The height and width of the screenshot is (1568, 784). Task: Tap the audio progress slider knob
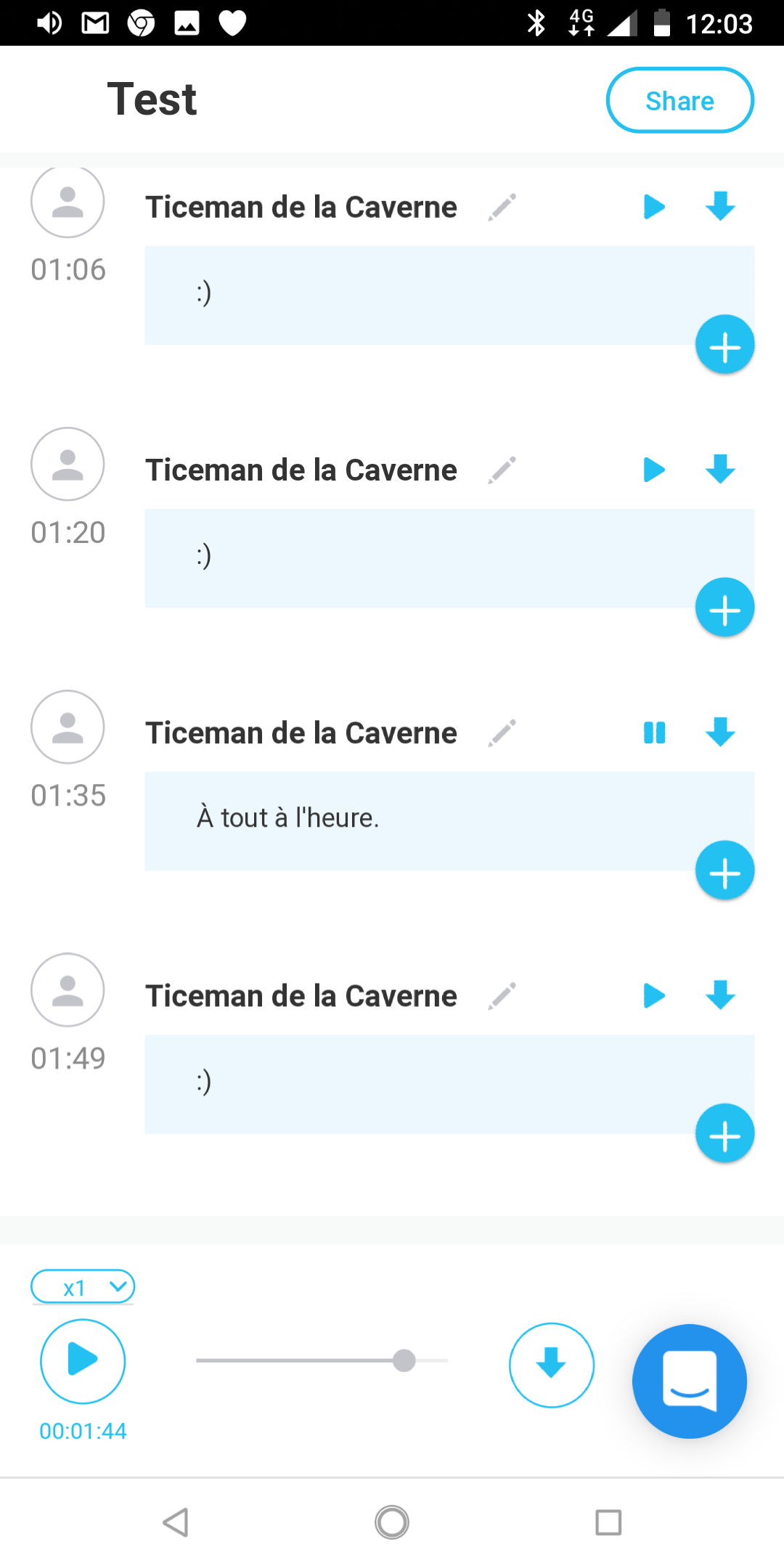point(404,1360)
